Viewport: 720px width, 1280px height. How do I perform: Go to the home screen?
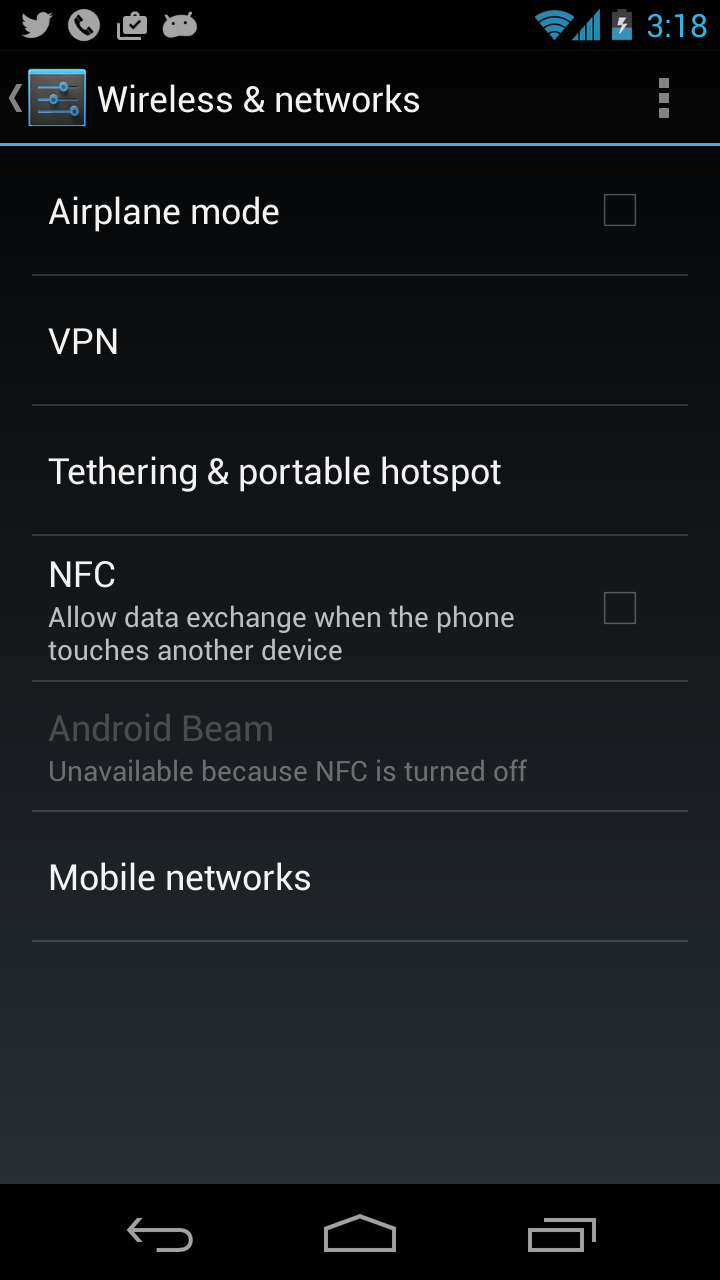(360, 1233)
